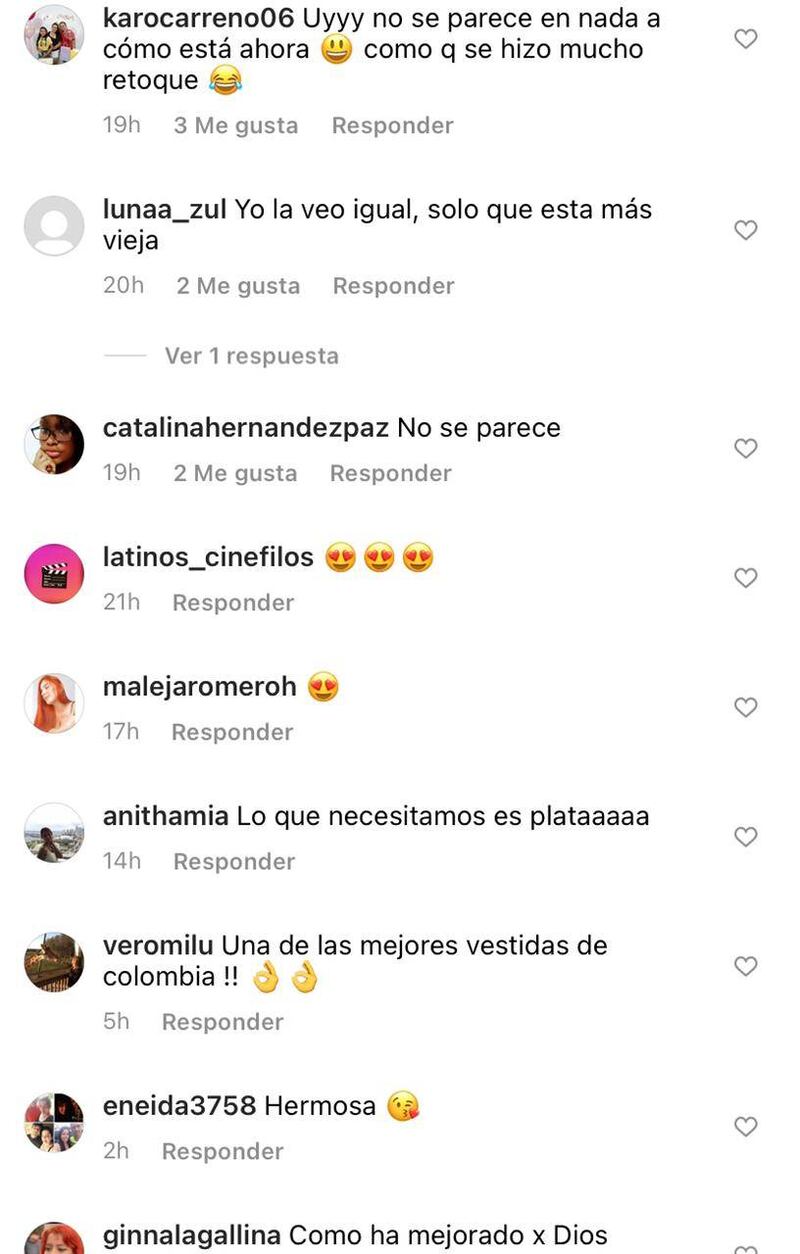The width and height of the screenshot is (800, 1254).
Task: Like anithamia's comment about plata
Action: pos(746,836)
